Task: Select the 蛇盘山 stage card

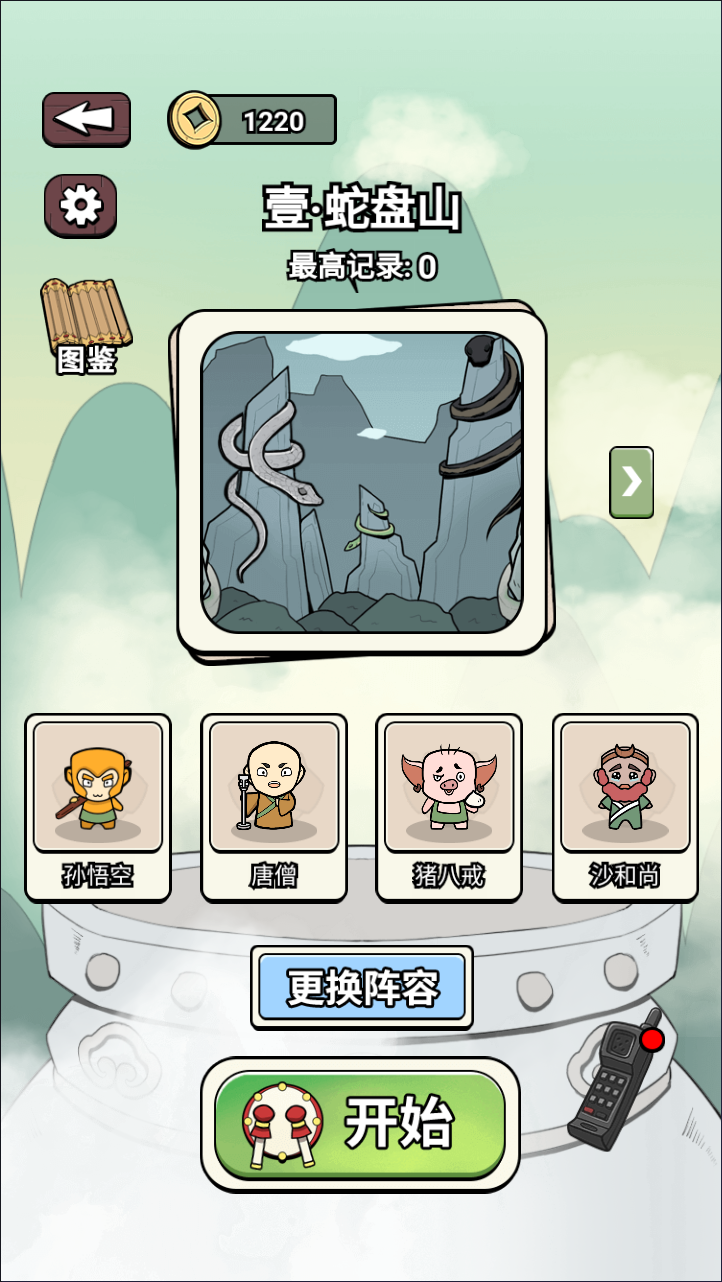Action: pyautogui.click(x=361, y=482)
